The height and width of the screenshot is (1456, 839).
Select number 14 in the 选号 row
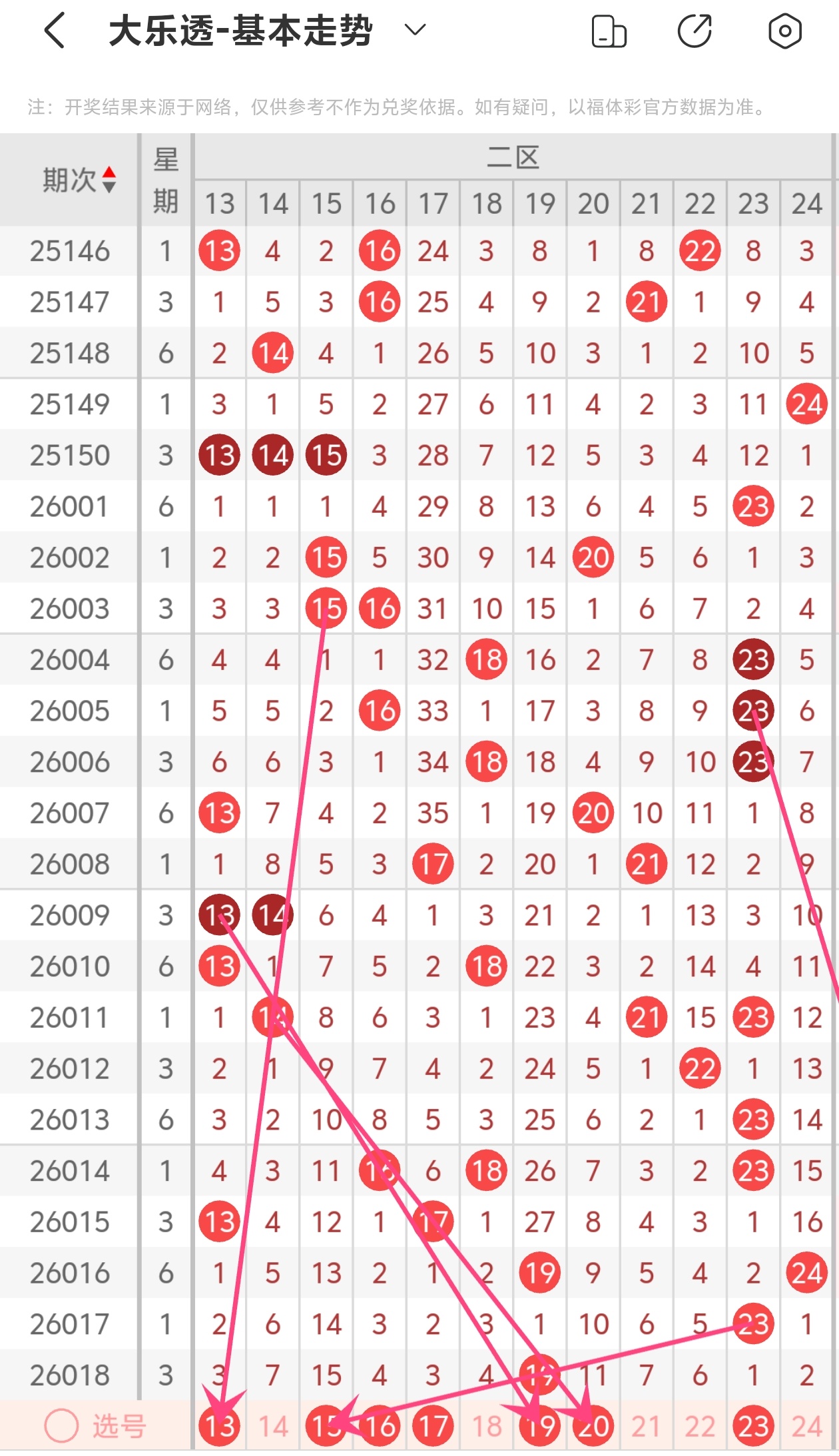pos(273,1427)
